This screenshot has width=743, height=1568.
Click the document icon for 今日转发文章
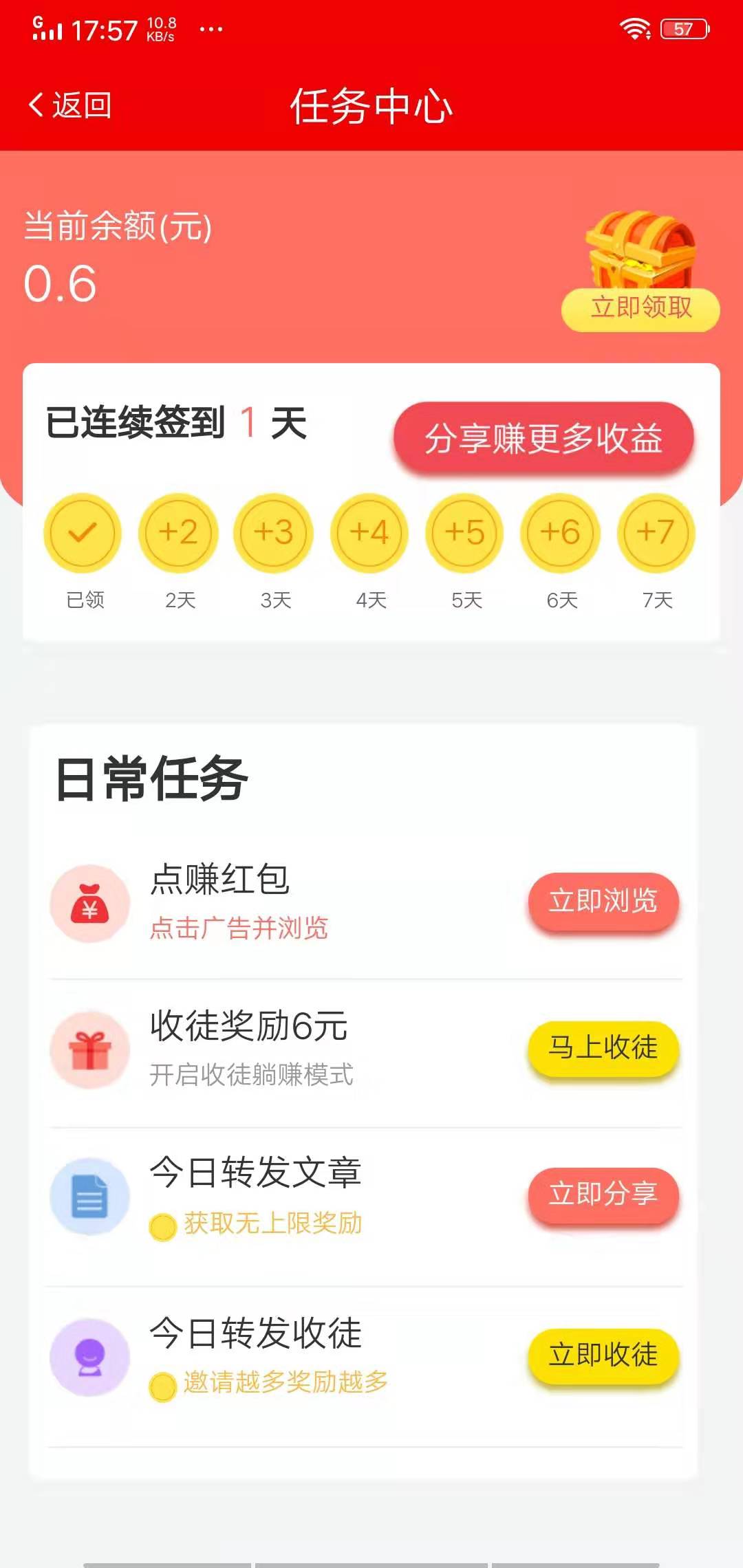(90, 1195)
